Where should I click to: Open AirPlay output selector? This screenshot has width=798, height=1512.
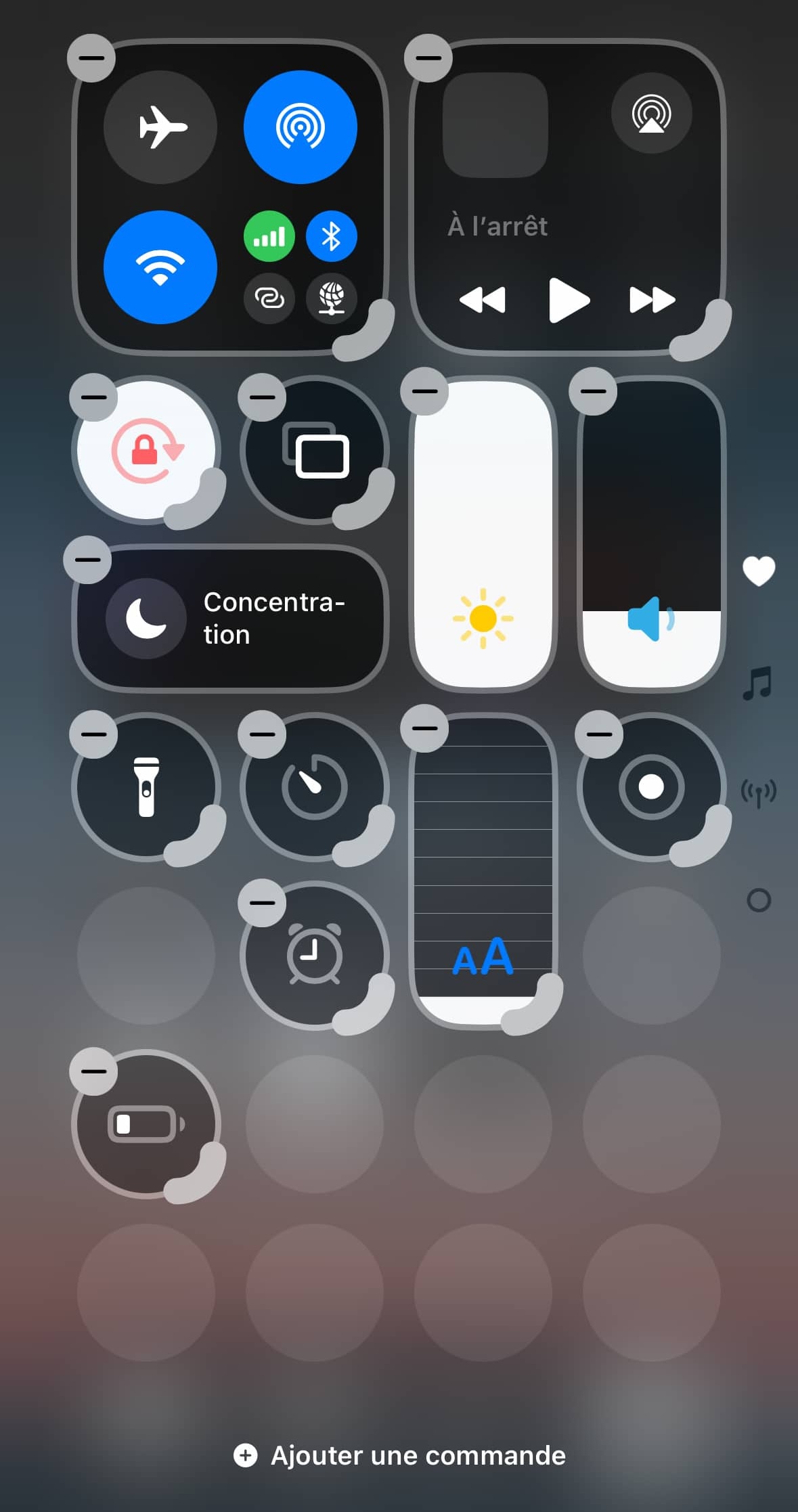click(651, 113)
